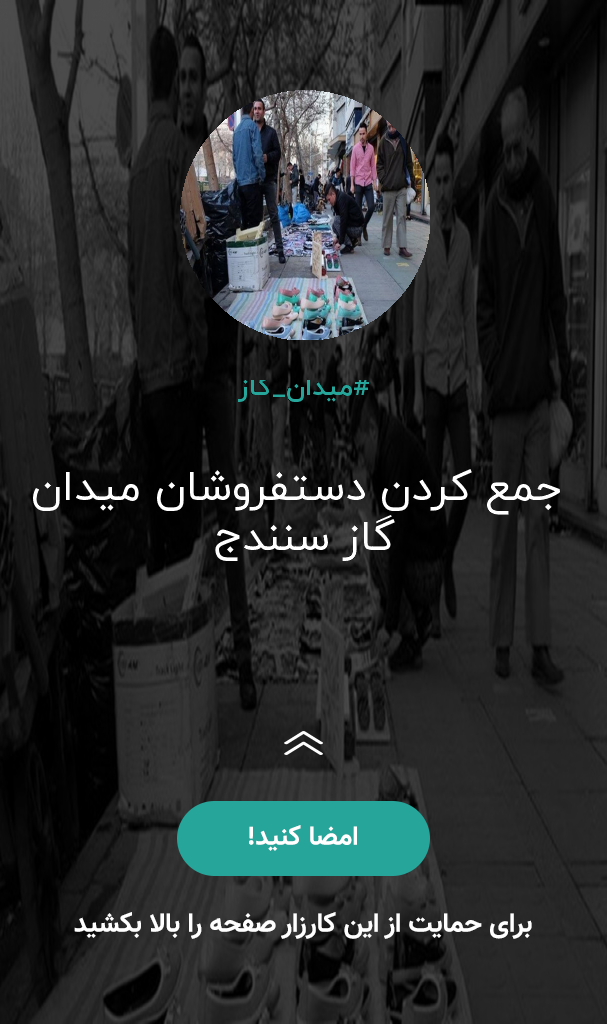607x1024 pixels.
Task: Tap the امضا کنید! sign button
Action: coord(303,838)
